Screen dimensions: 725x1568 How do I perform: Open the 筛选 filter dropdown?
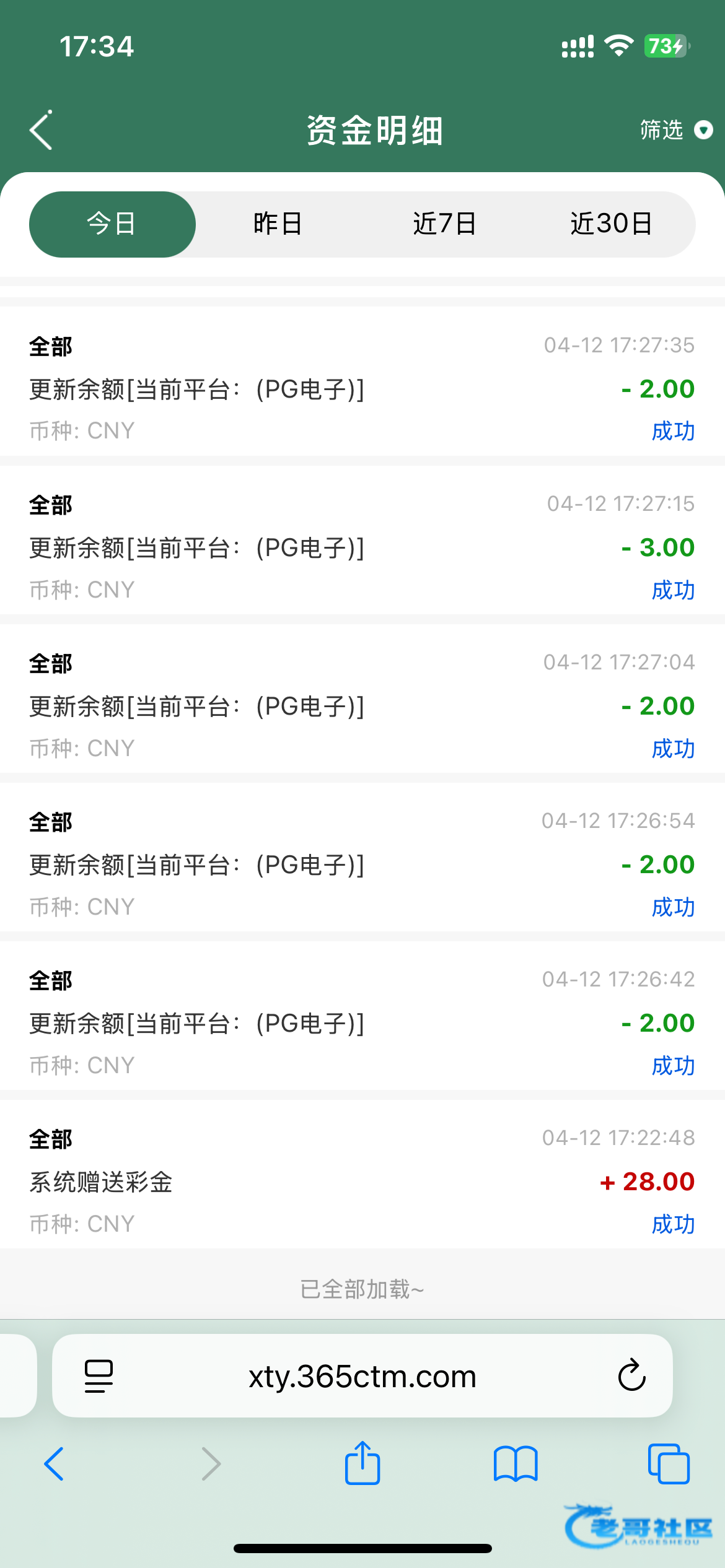[x=675, y=130]
